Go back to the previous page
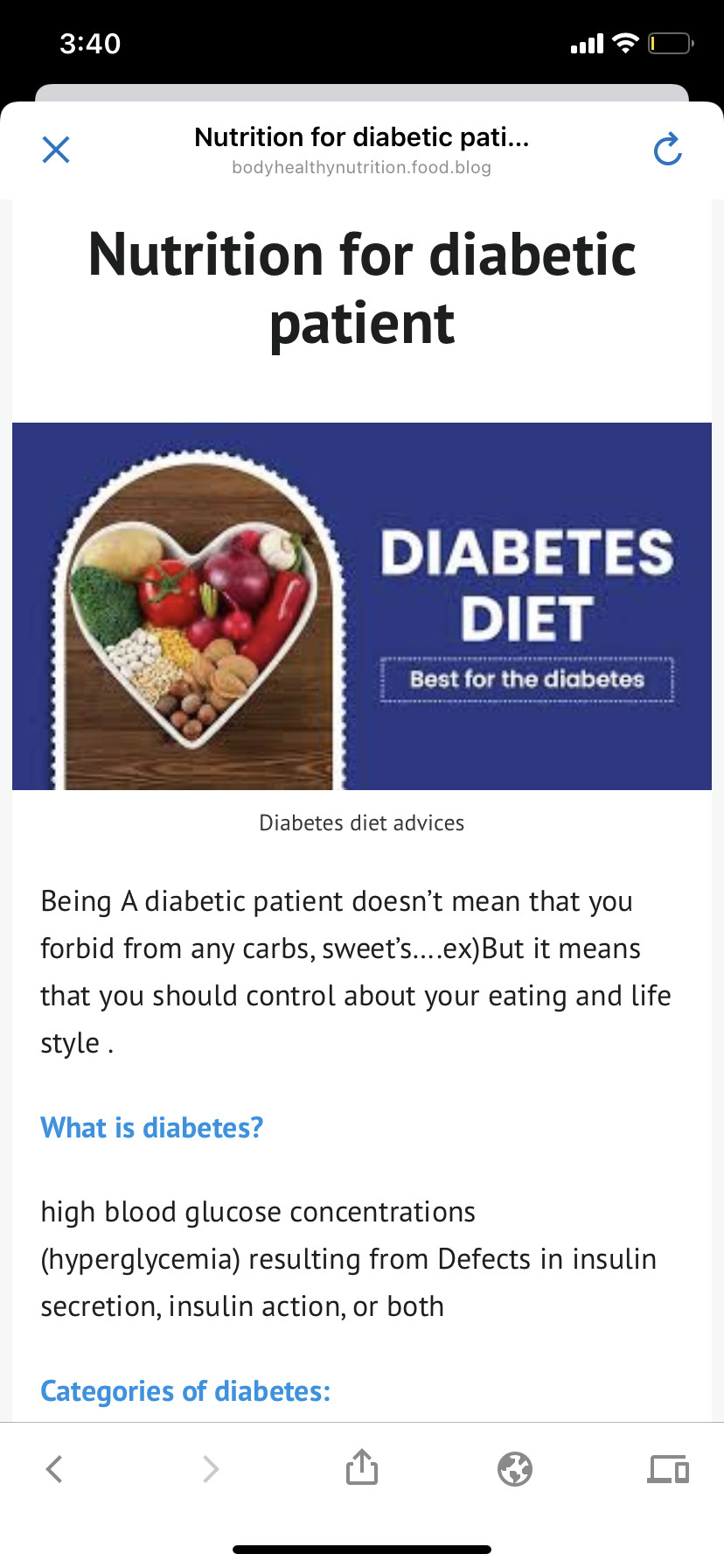Screen dimensions: 724x1568 click(x=54, y=1468)
